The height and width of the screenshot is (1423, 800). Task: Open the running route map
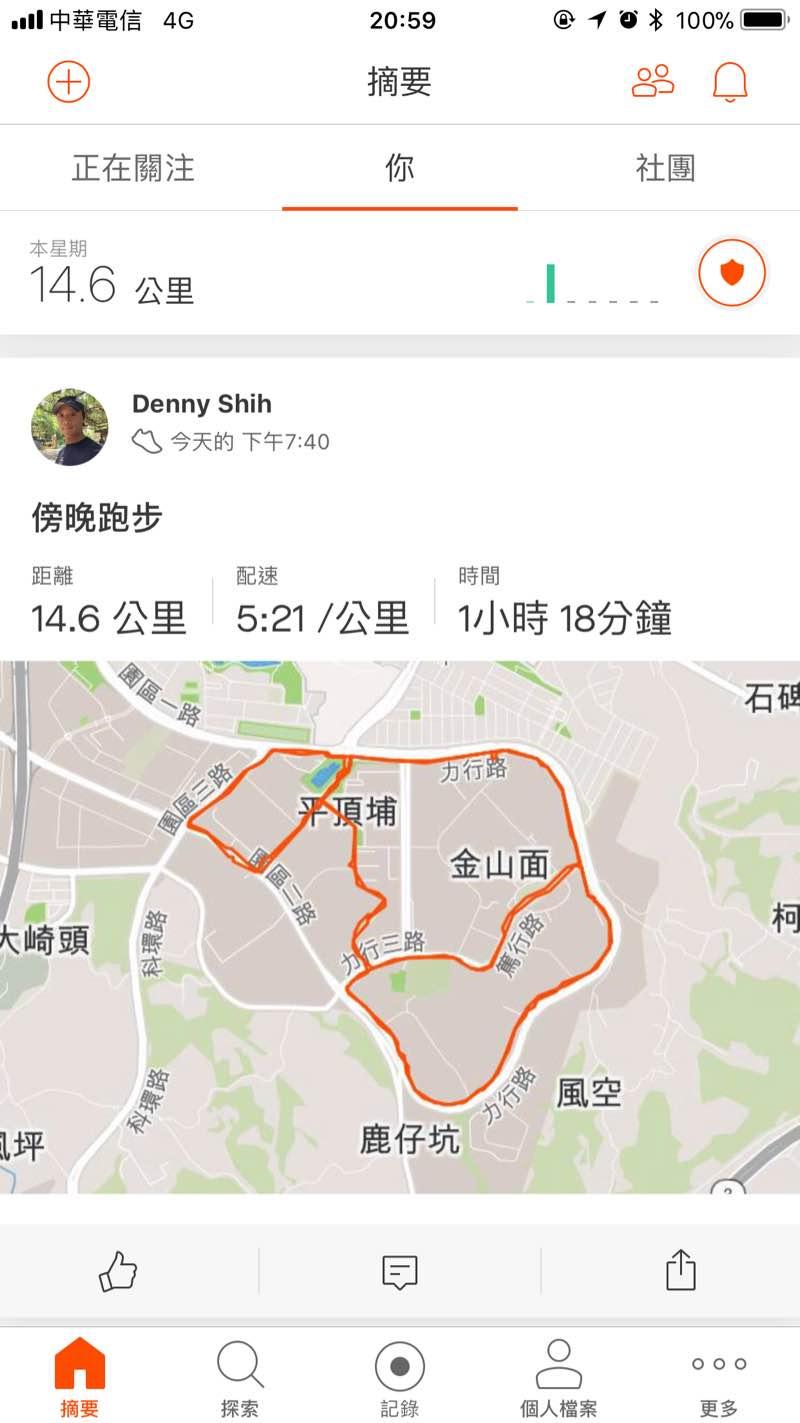point(400,926)
